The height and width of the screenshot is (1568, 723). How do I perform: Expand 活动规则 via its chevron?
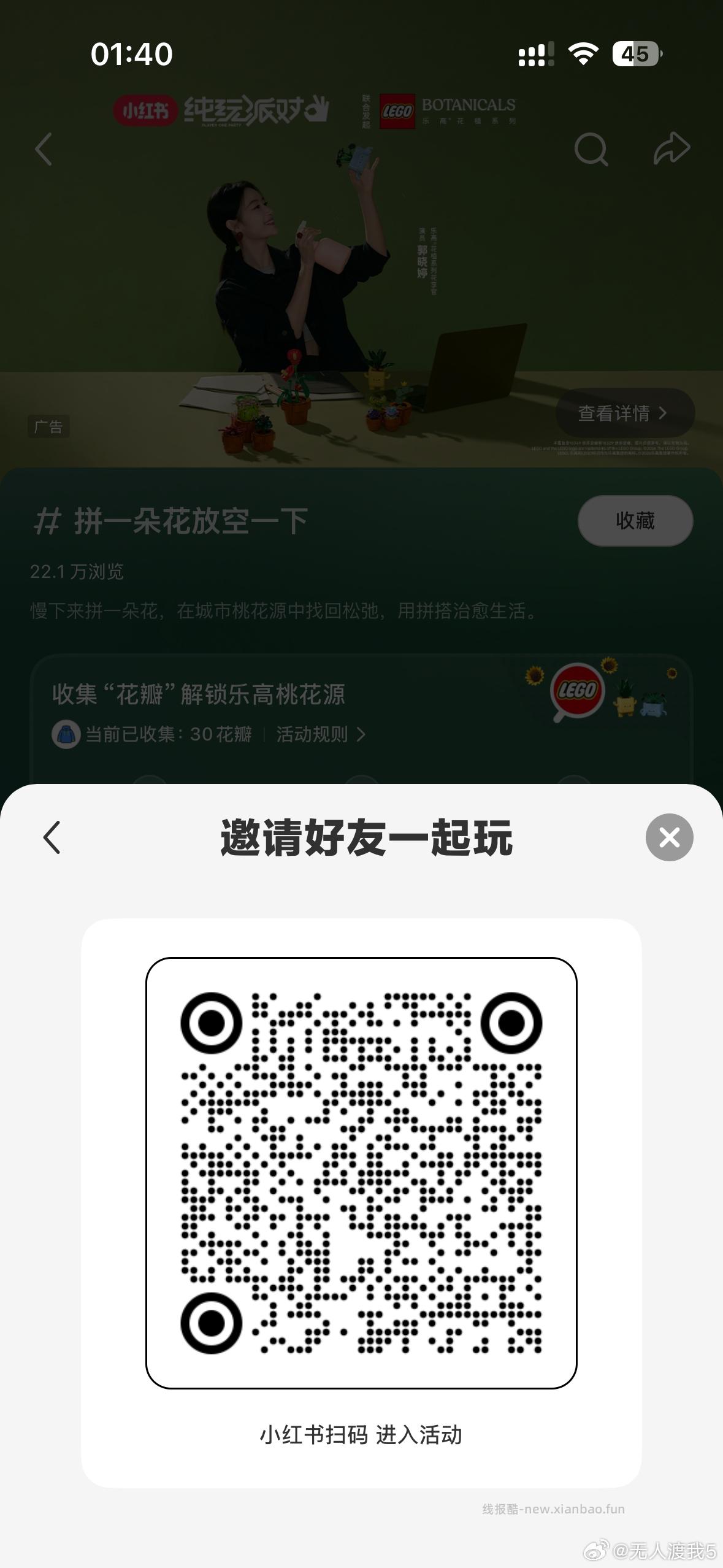coord(361,734)
